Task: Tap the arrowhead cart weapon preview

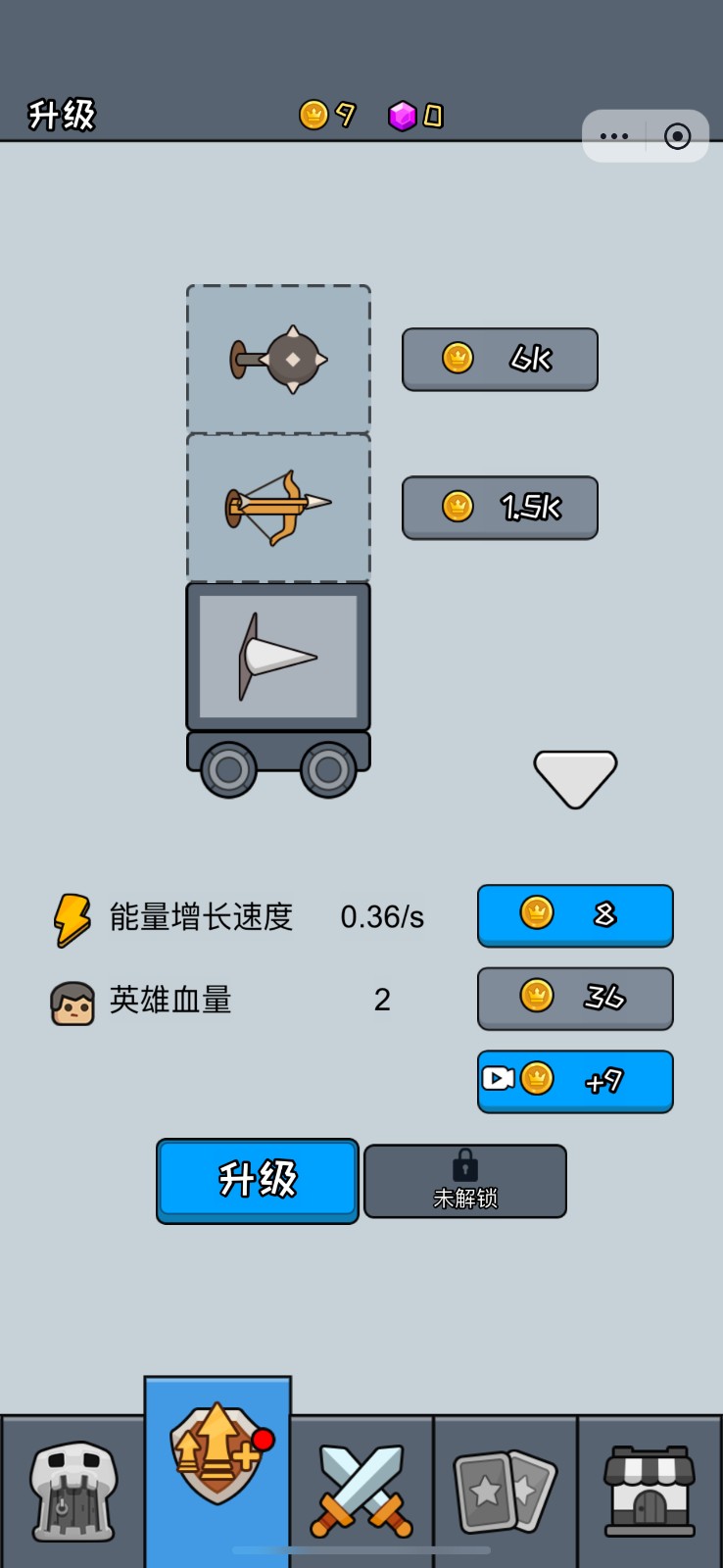Action: click(x=278, y=657)
